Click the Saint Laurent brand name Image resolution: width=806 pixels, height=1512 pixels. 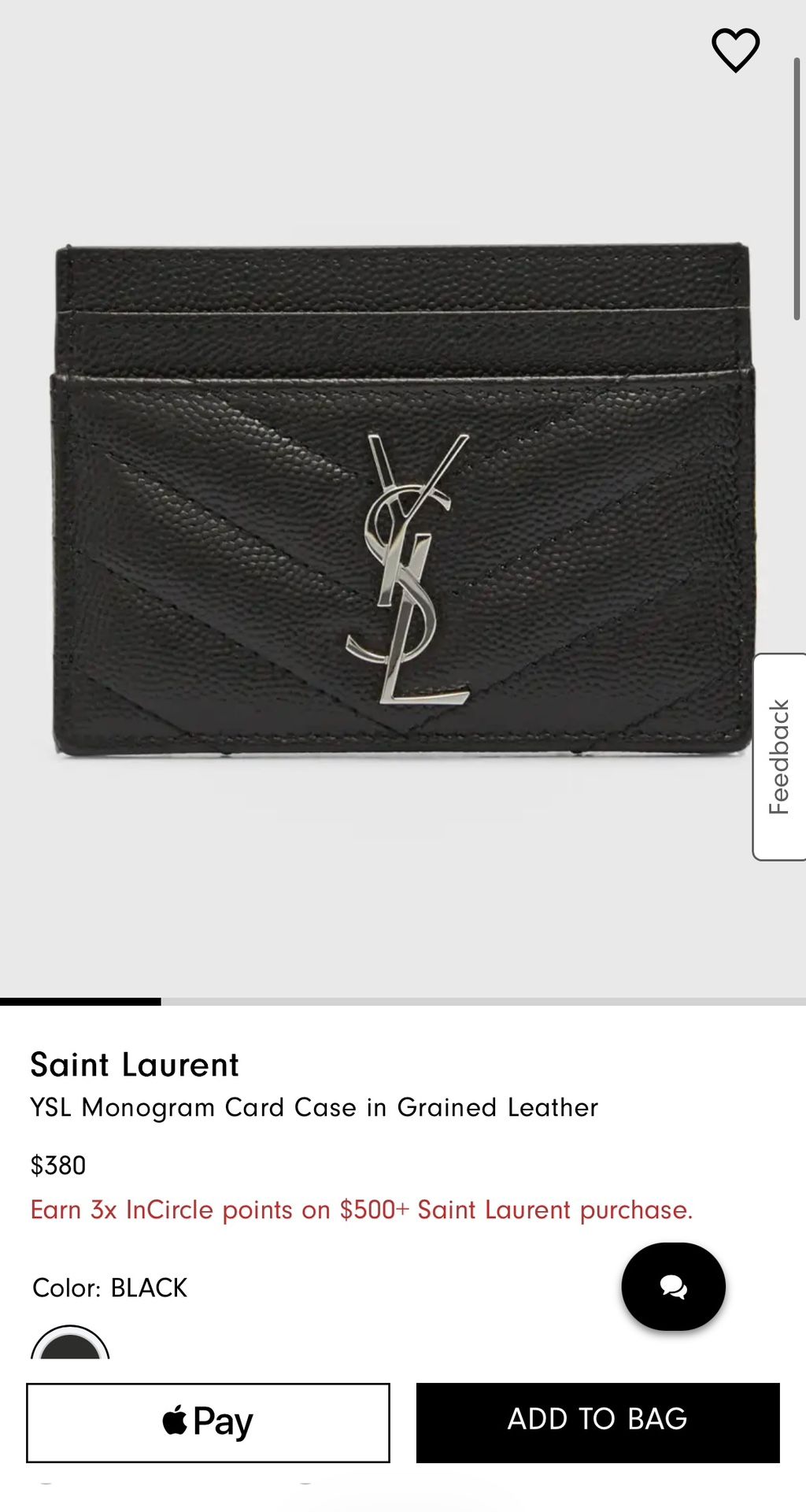coord(135,1064)
